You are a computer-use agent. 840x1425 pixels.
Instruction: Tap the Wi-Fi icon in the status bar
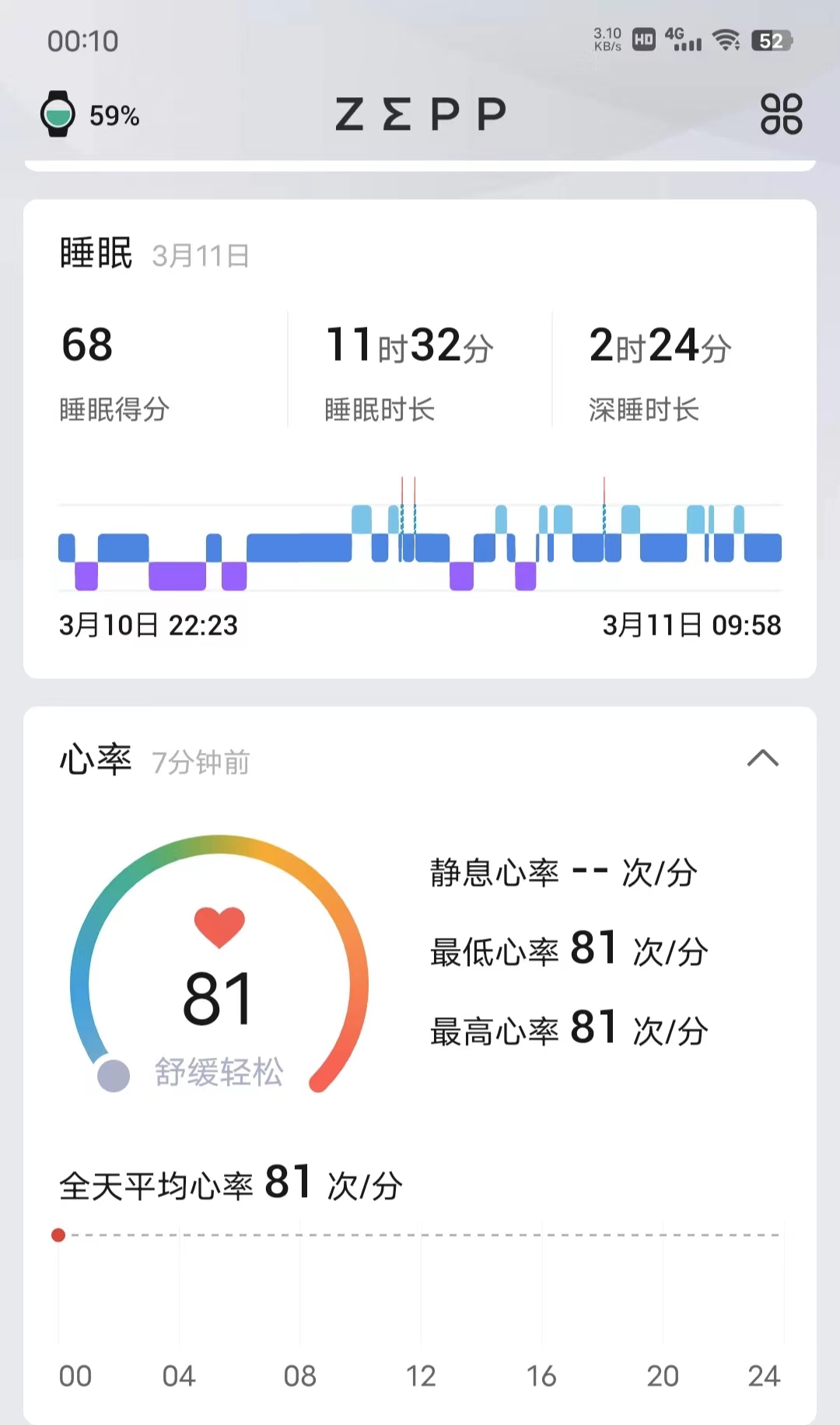click(x=726, y=39)
